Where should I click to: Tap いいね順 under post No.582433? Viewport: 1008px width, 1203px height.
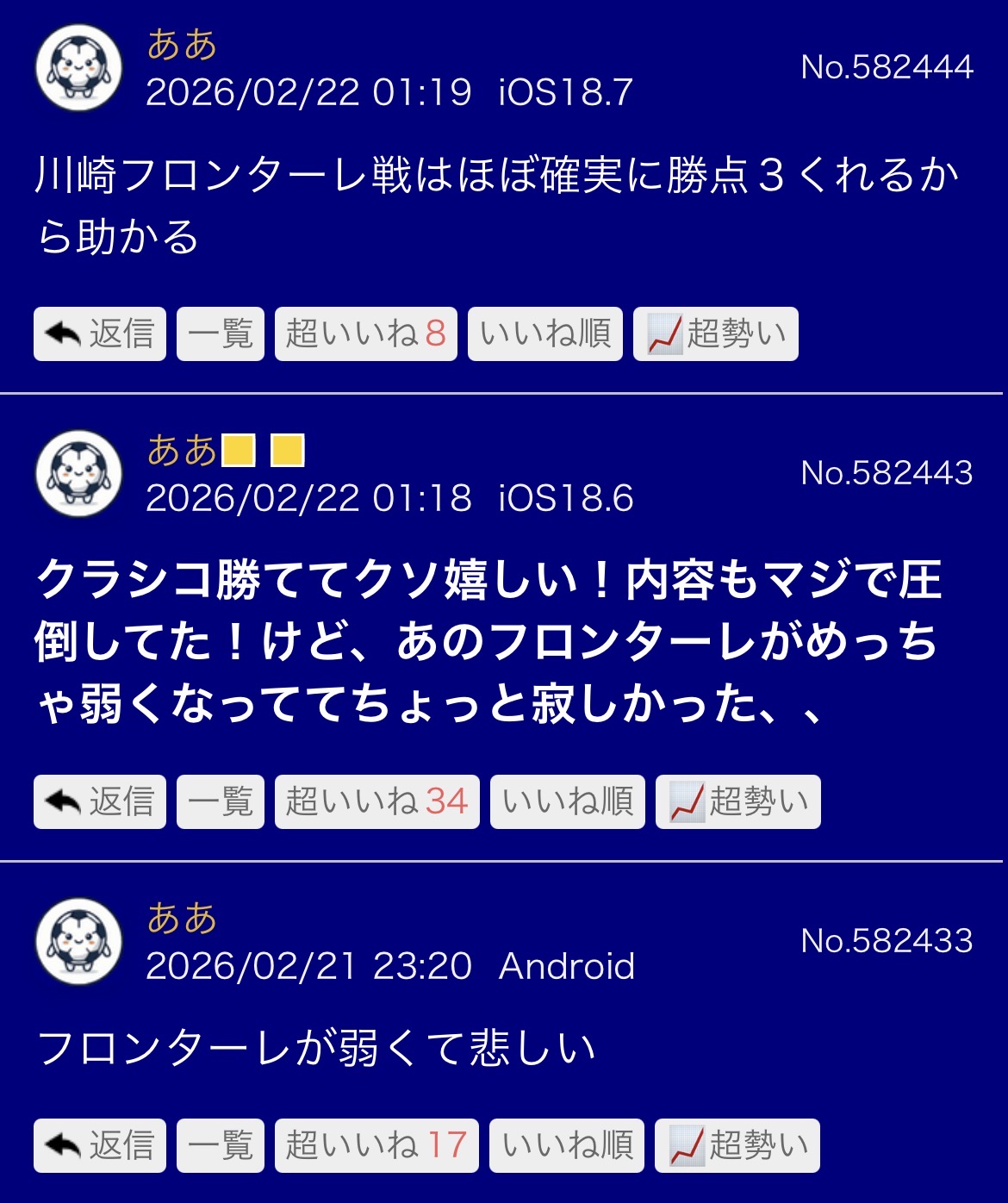[x=567, y=1145]
